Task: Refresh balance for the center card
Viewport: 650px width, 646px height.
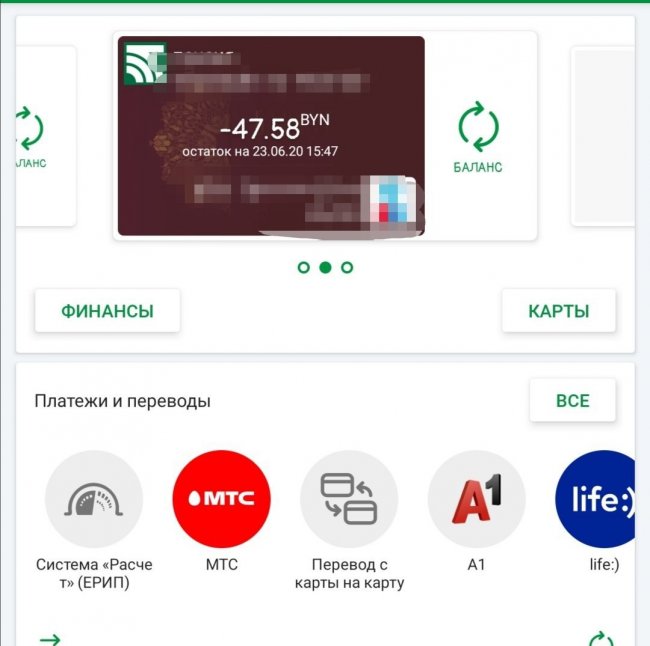Action: (479, 136)
